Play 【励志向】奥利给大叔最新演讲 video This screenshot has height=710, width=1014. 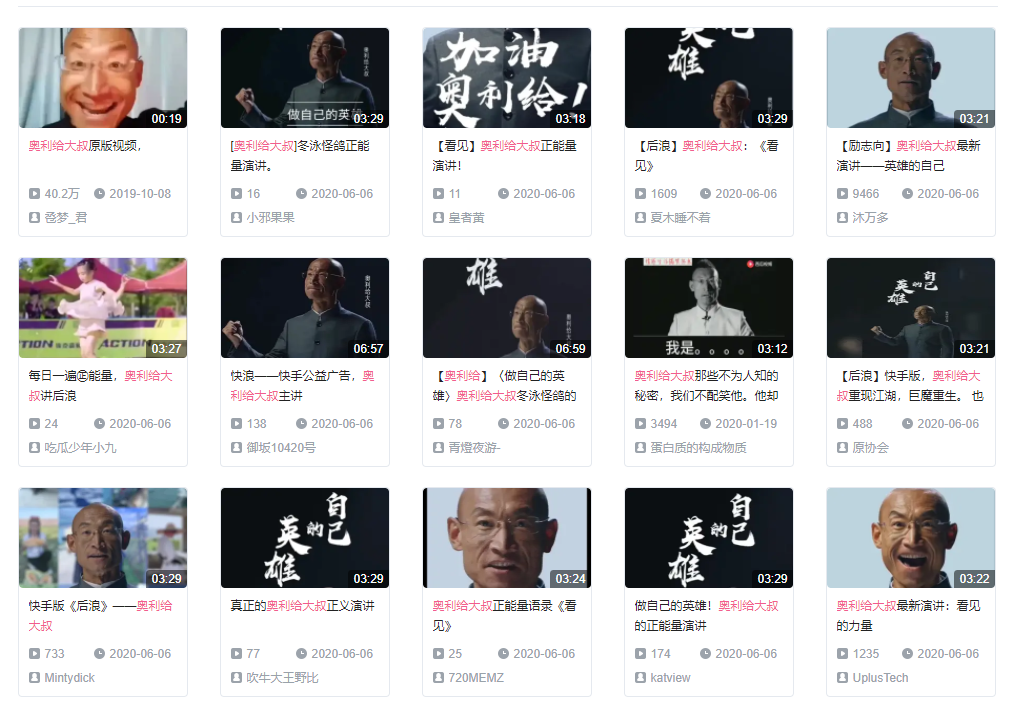tap(911, 78)
